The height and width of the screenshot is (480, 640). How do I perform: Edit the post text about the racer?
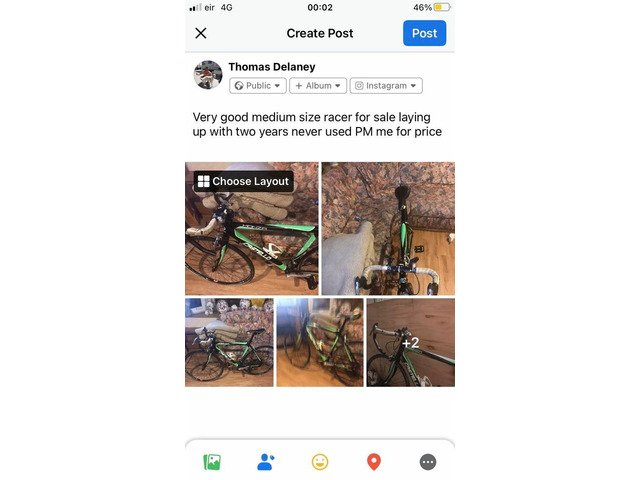(317, 124)
